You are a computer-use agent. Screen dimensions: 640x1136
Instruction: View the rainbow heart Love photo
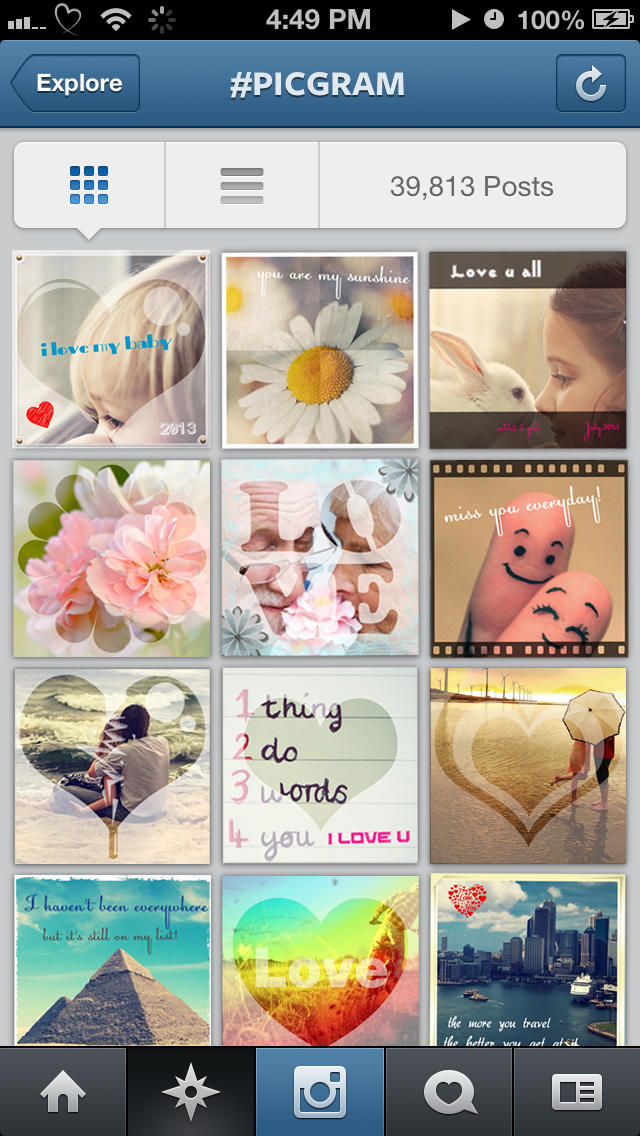point(320,960)
